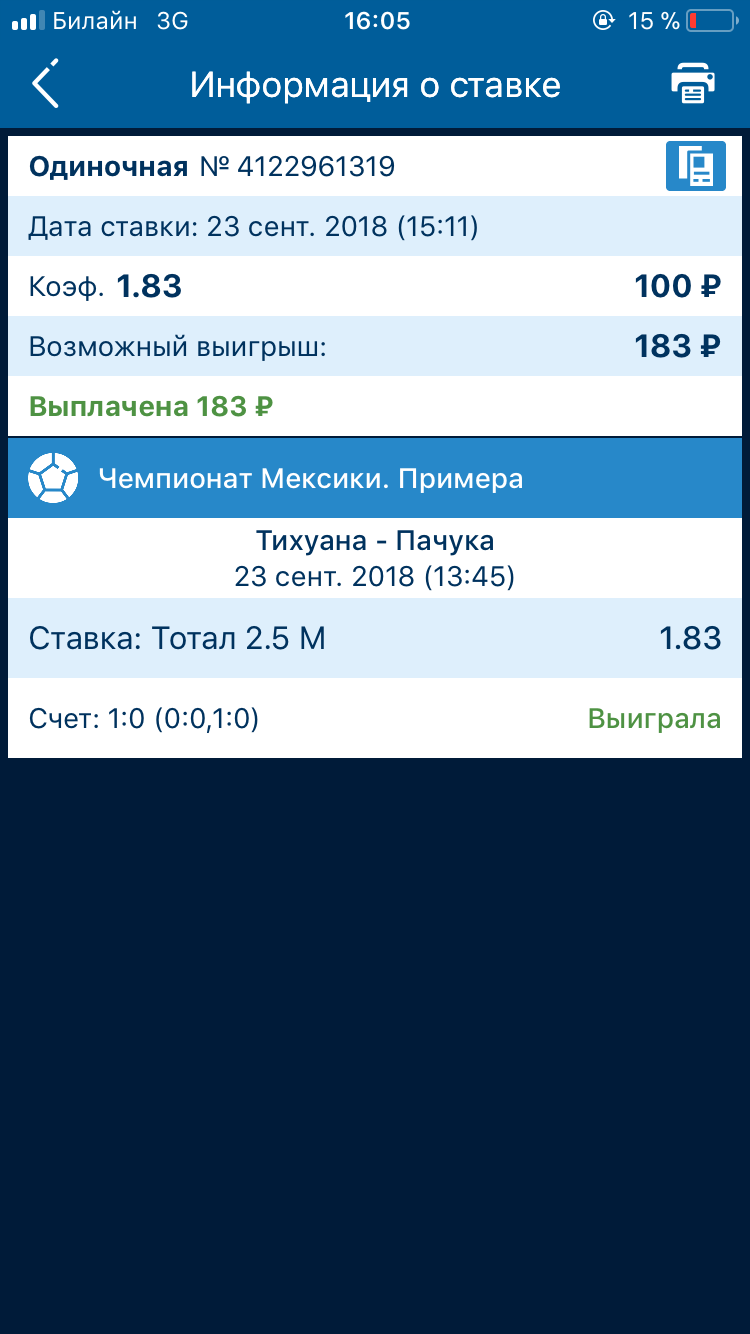Copy bet using icon beside number 4122961319
Image resolution: width=750 pixels, height=1334 pixels.
tap(696, 166)
